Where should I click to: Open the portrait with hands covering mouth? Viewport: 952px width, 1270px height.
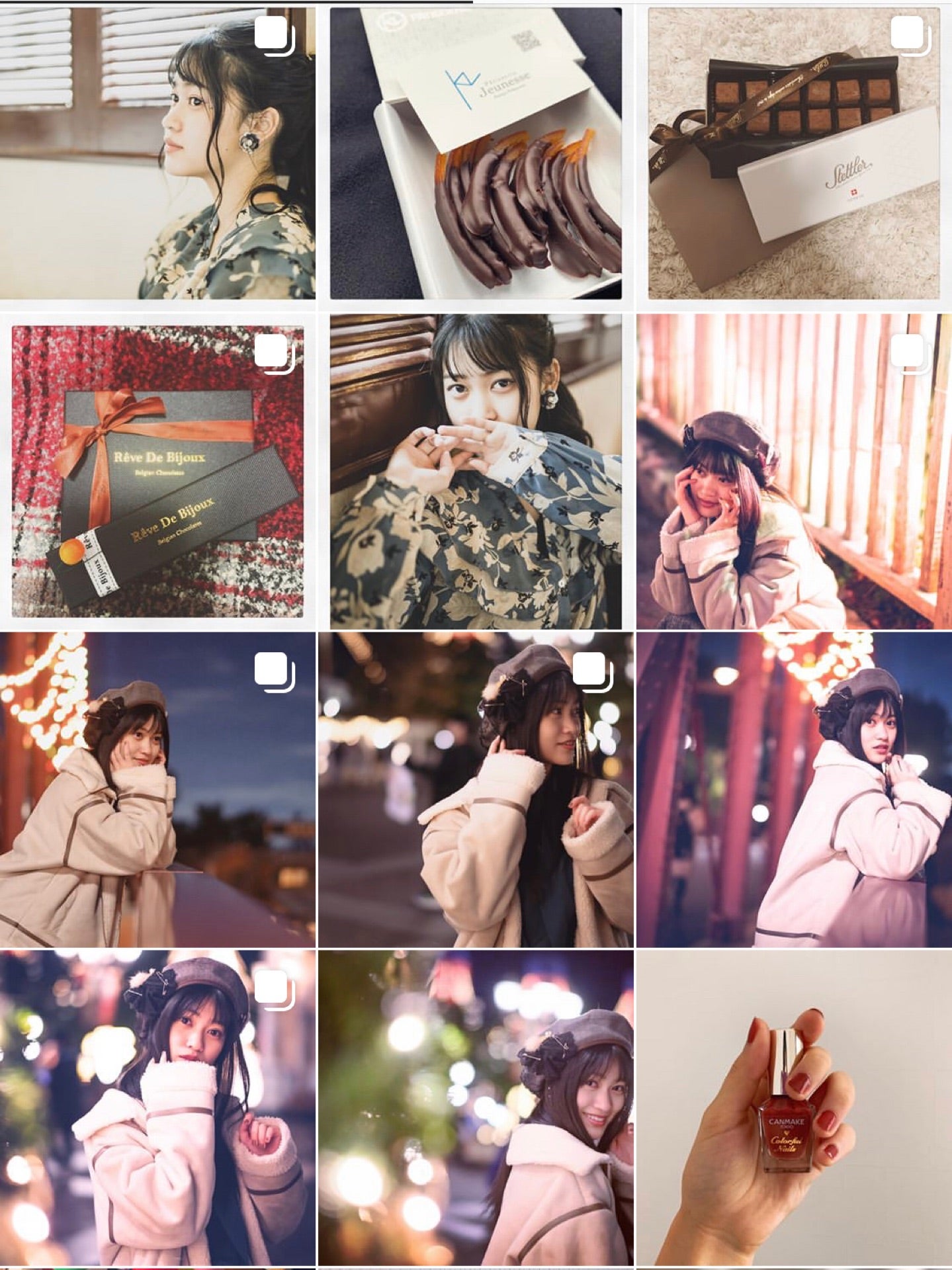(476, 471)
